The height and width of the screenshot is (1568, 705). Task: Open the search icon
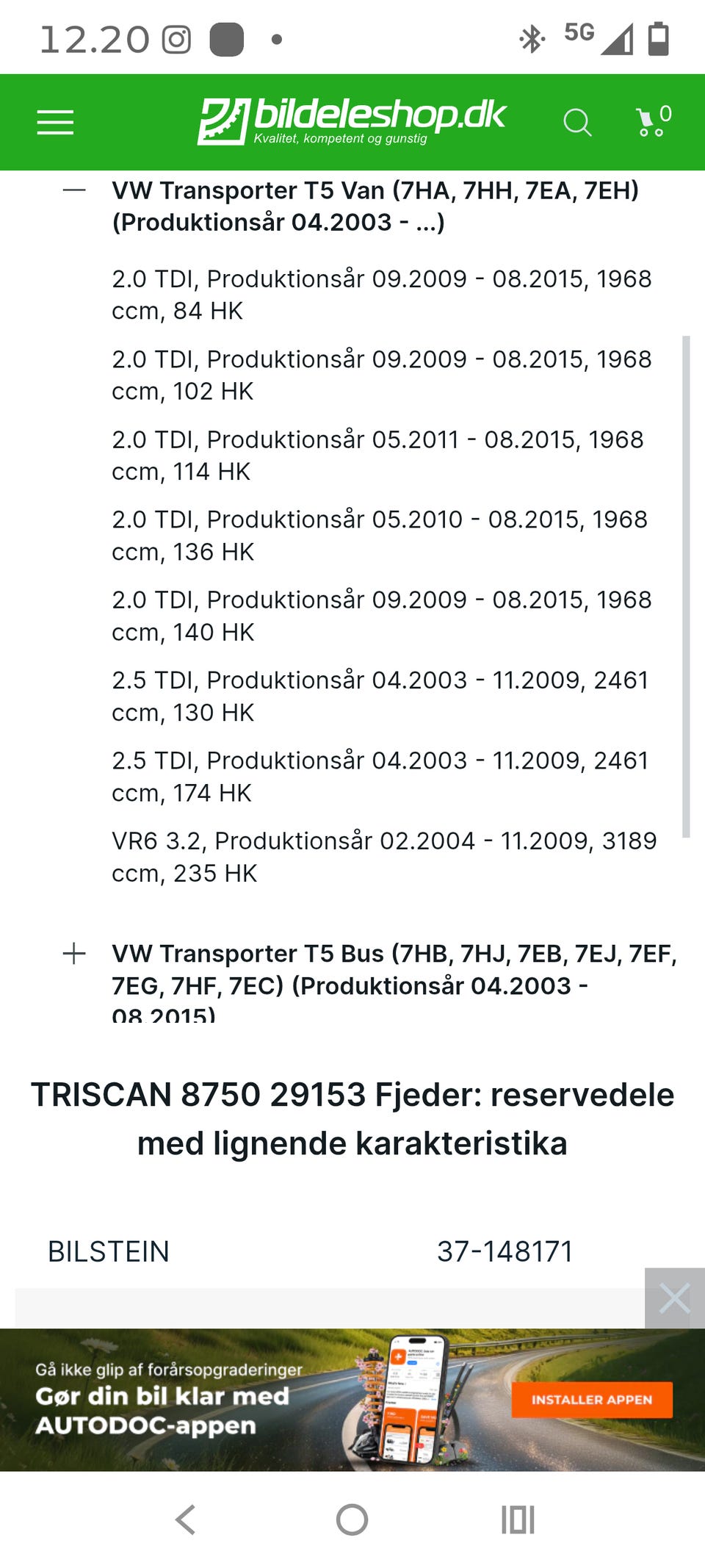(577, 123)
